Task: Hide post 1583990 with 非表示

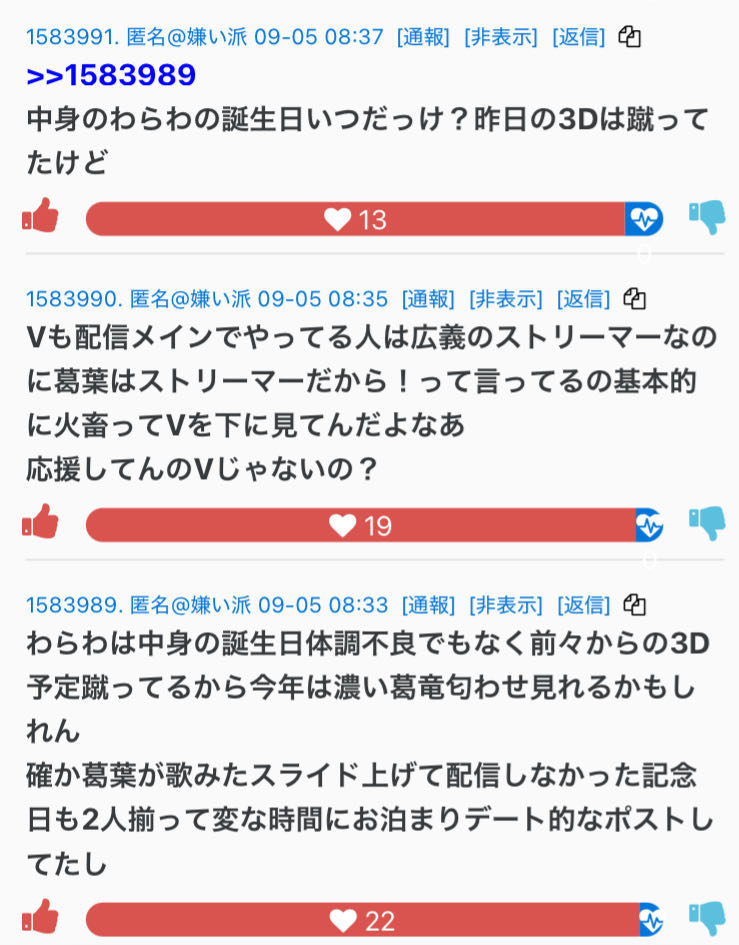Action: pyautogui.click(x=505, y=298)
